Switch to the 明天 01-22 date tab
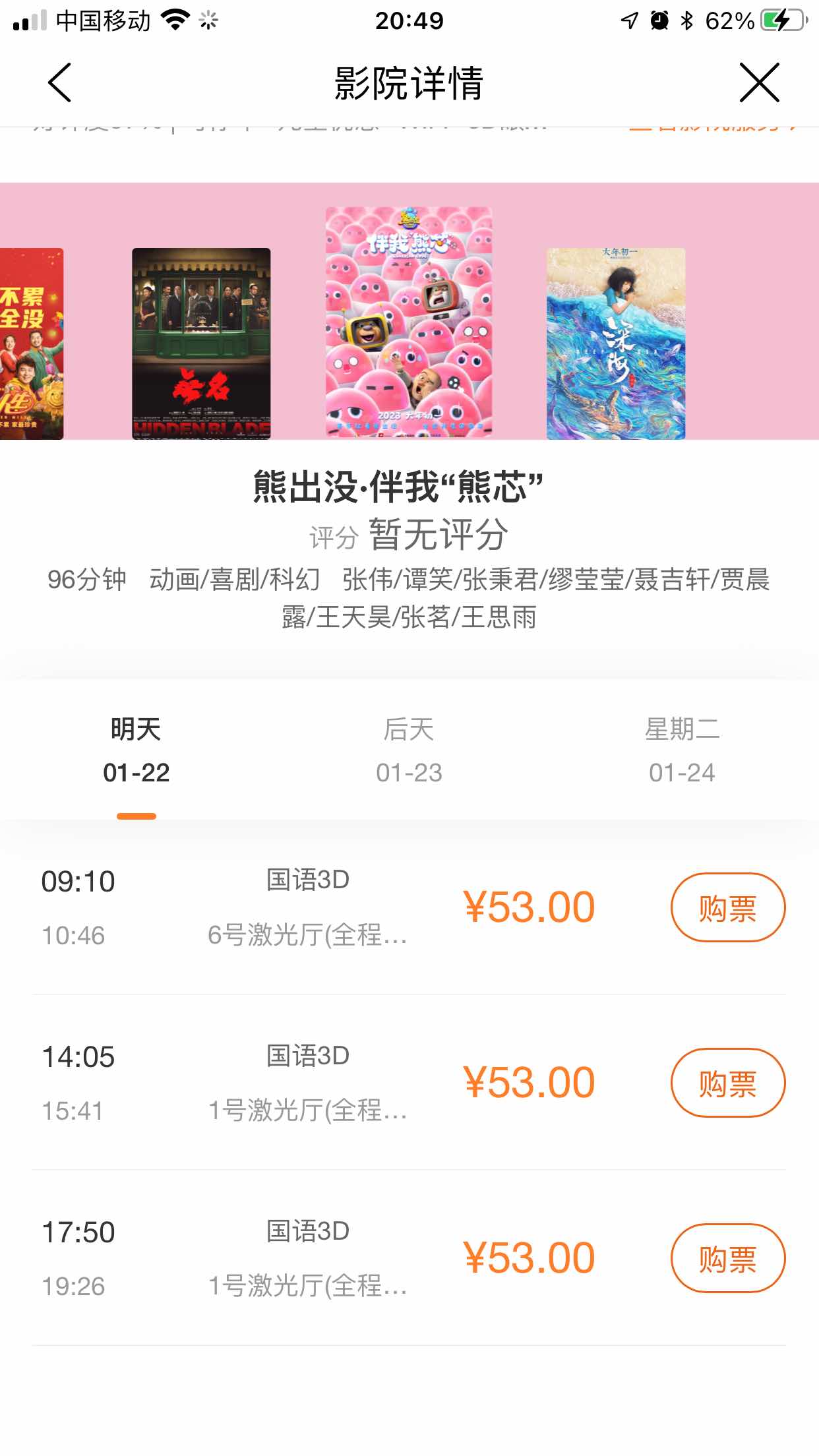 pyautogui.click(x=136, y=750)
